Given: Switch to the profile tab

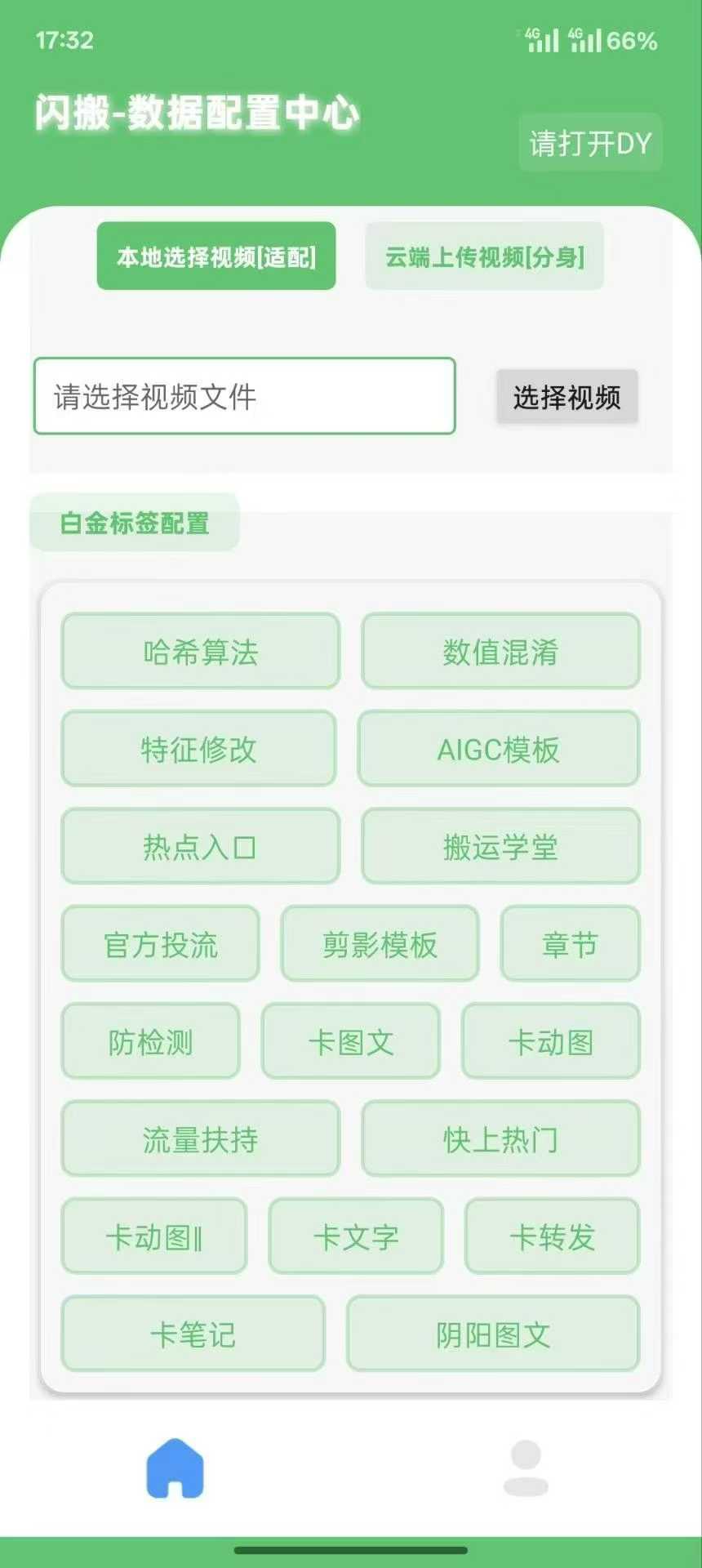Looking at the screenshot, I should [526, 1468].
